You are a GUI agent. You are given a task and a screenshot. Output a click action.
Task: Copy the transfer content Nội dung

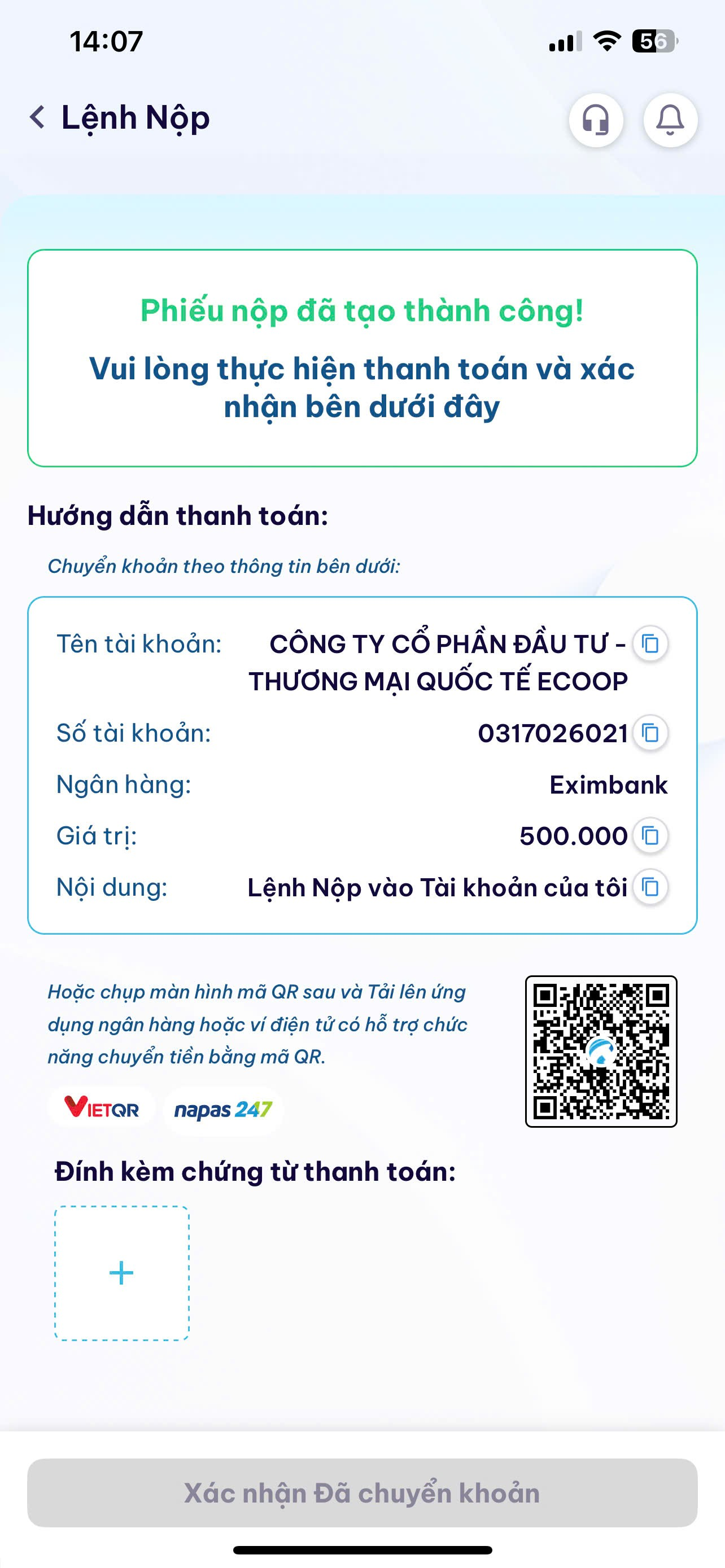[650, 887]
